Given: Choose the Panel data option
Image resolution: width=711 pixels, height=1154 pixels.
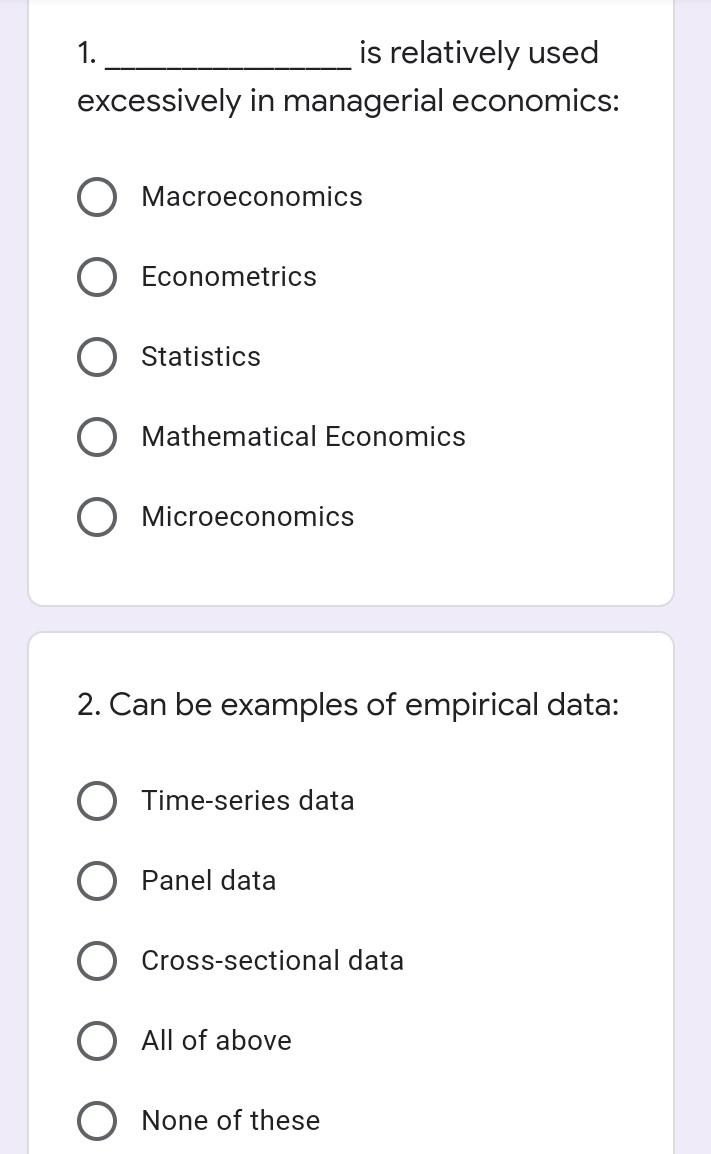Looking at the screenshot, I should (96, 881).
